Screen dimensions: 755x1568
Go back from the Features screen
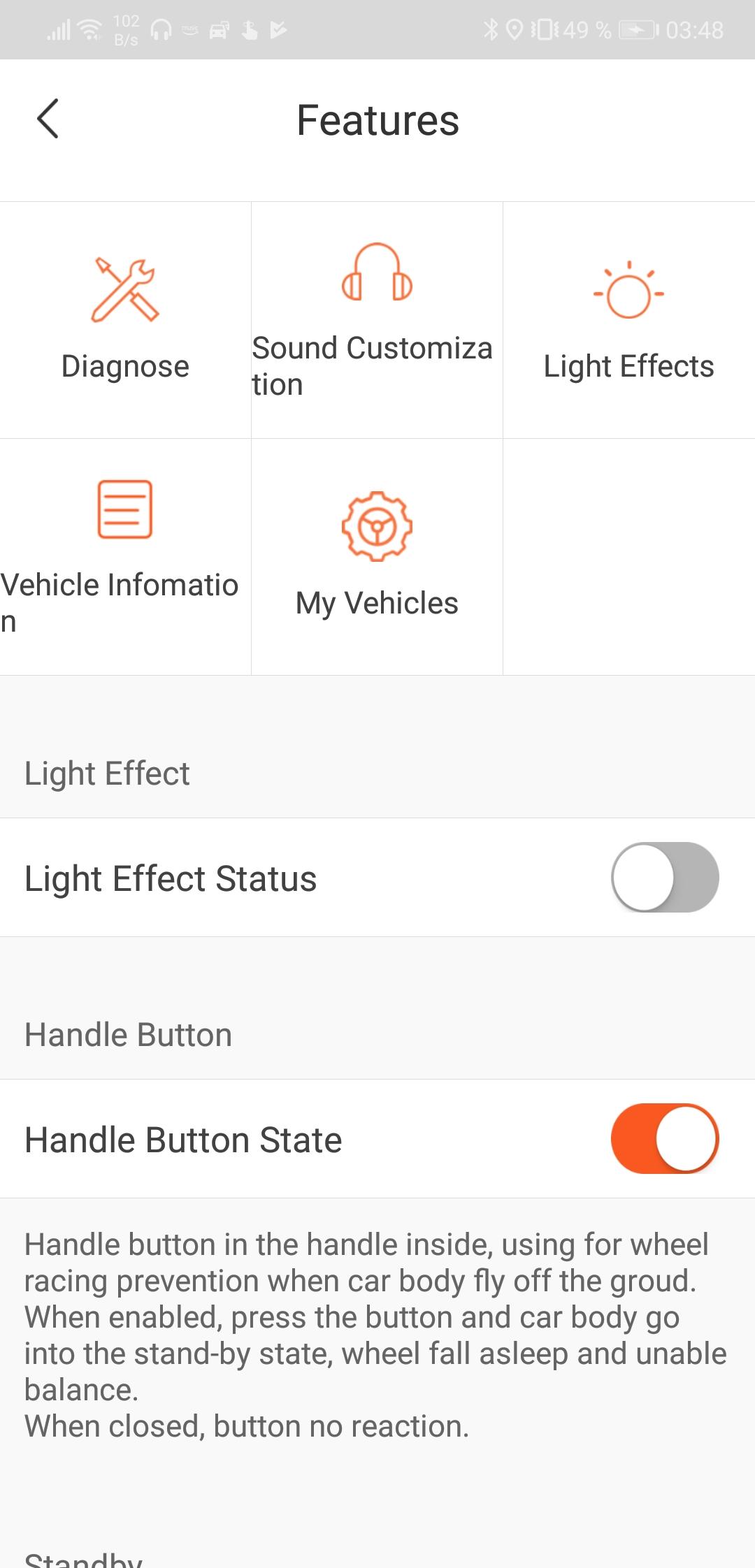[x=48, y=119]
